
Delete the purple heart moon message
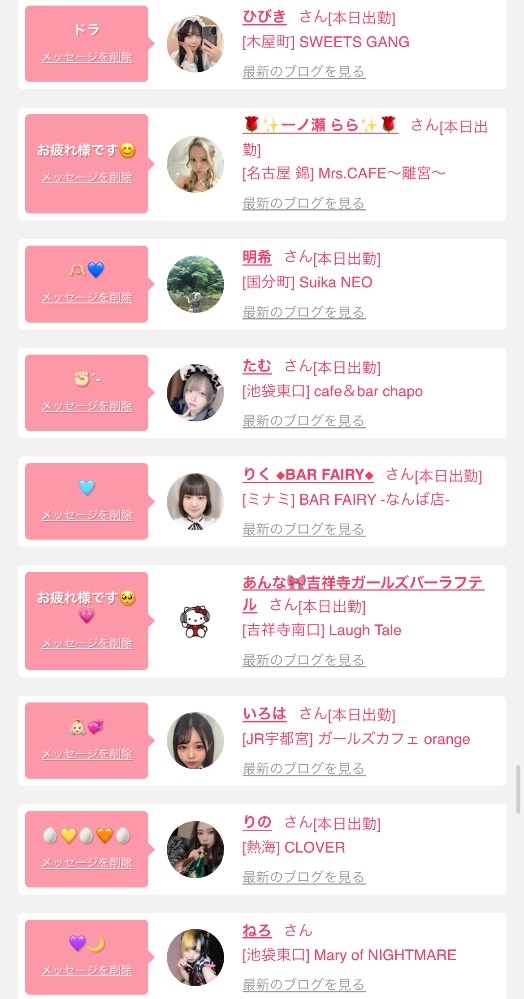tap(87, 970)
